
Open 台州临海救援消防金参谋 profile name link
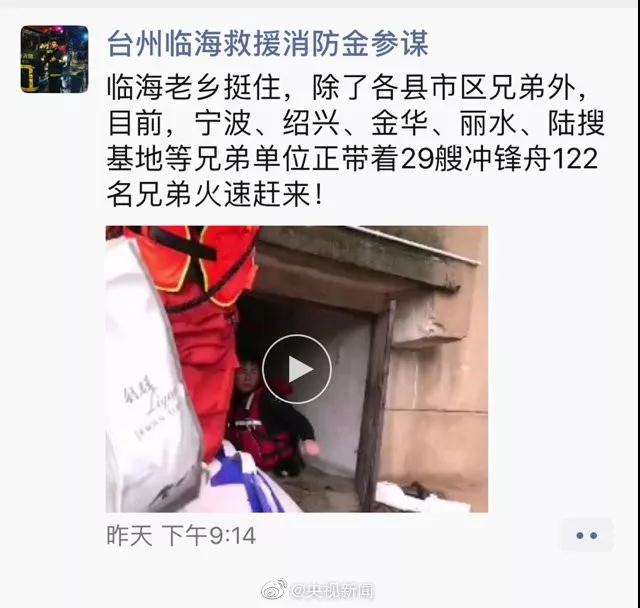(266, 44)
